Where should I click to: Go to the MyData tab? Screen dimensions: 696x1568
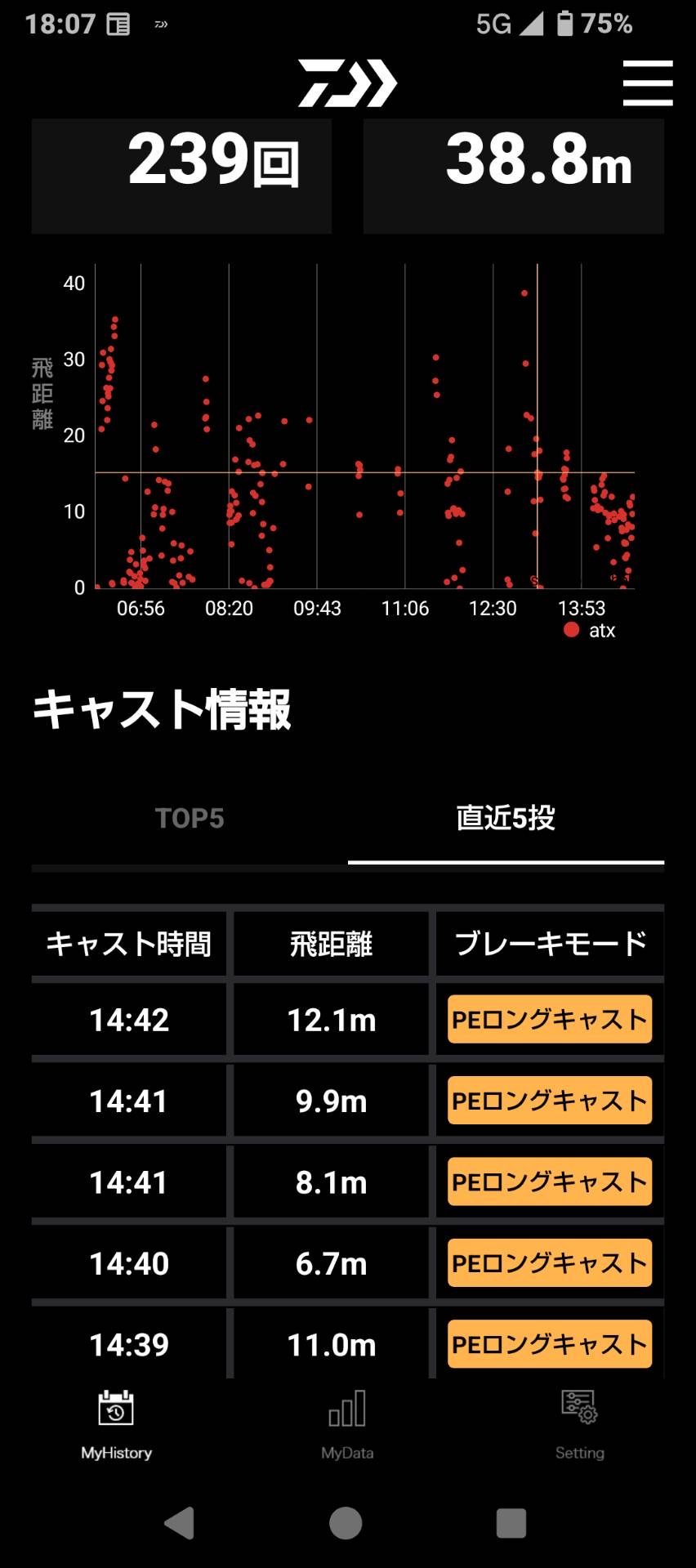[347, 1426]
